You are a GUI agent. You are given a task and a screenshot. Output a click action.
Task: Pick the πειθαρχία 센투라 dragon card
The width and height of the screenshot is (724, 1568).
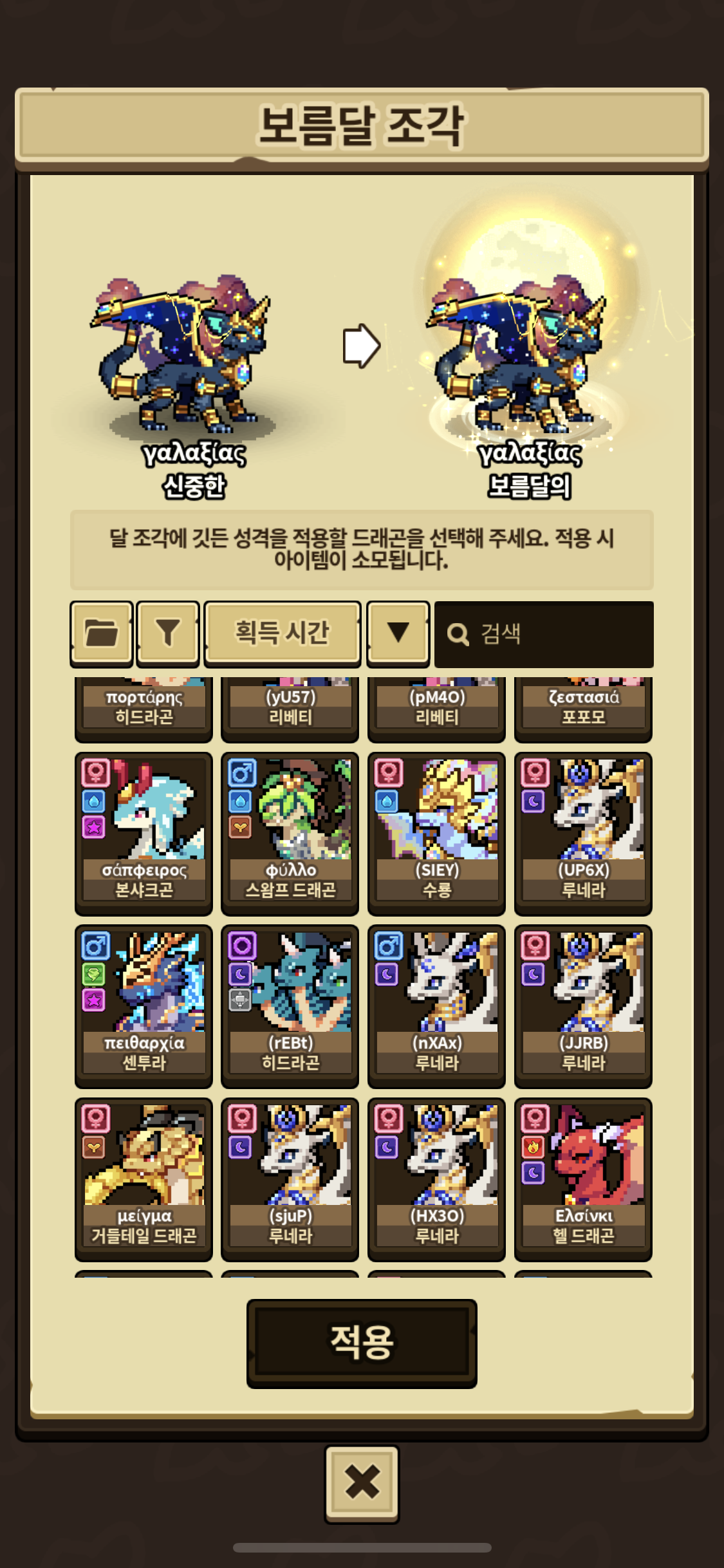coord(144,1005)
